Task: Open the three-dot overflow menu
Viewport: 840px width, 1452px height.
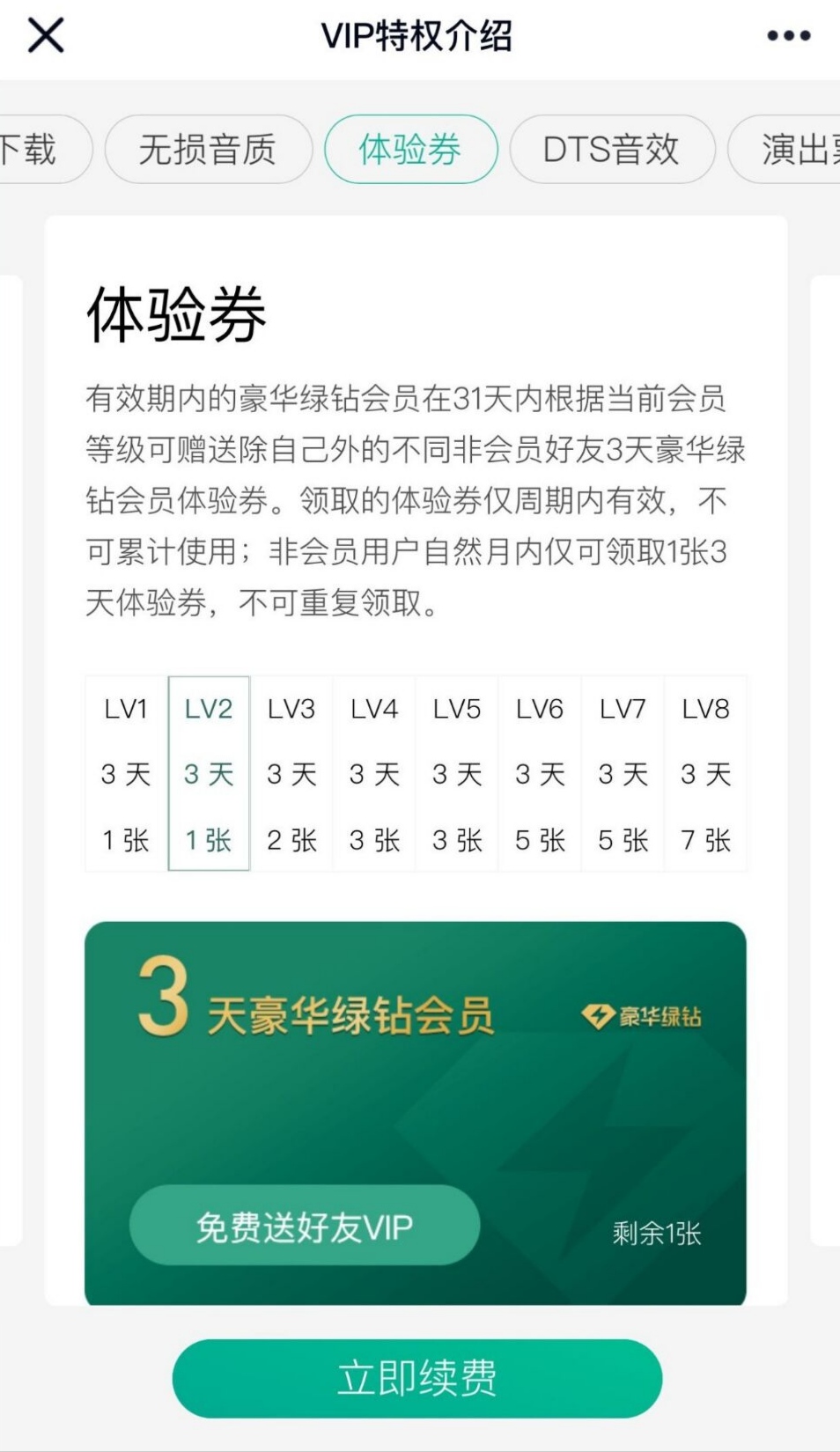Action: (x=788, y=36)
